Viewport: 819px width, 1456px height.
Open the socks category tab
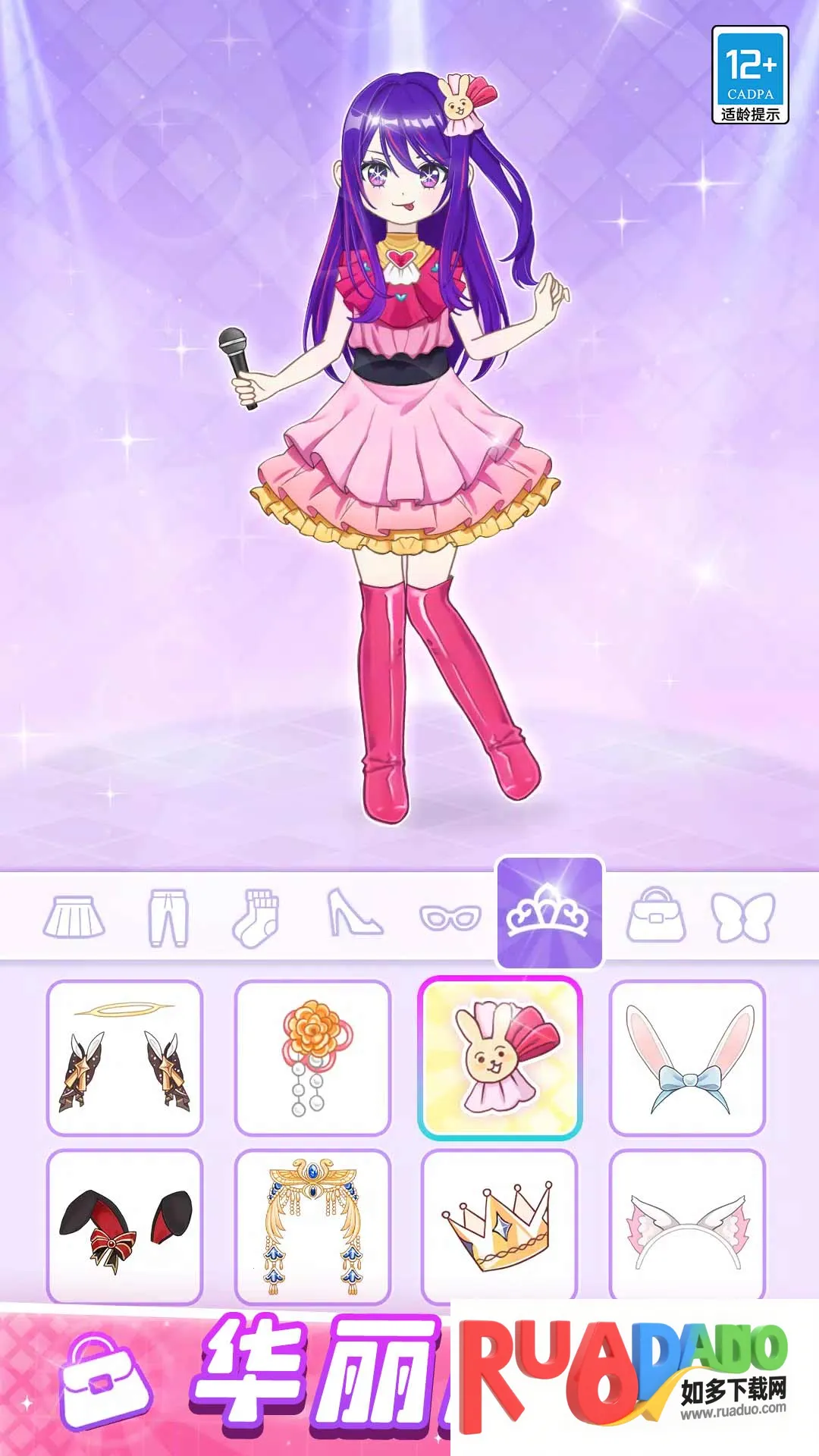(x=257, y=917)
